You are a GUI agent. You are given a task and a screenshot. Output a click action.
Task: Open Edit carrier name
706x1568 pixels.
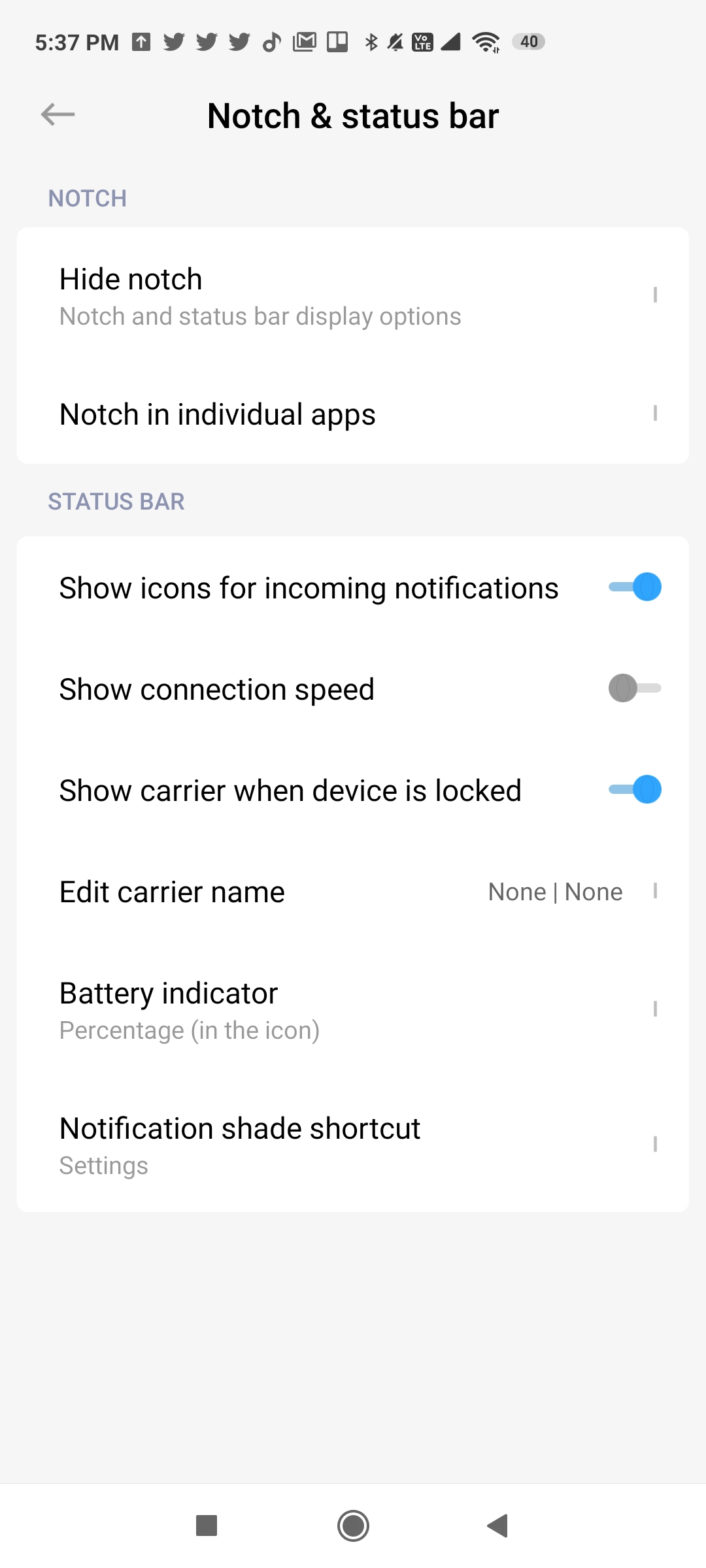pos(353,891)
